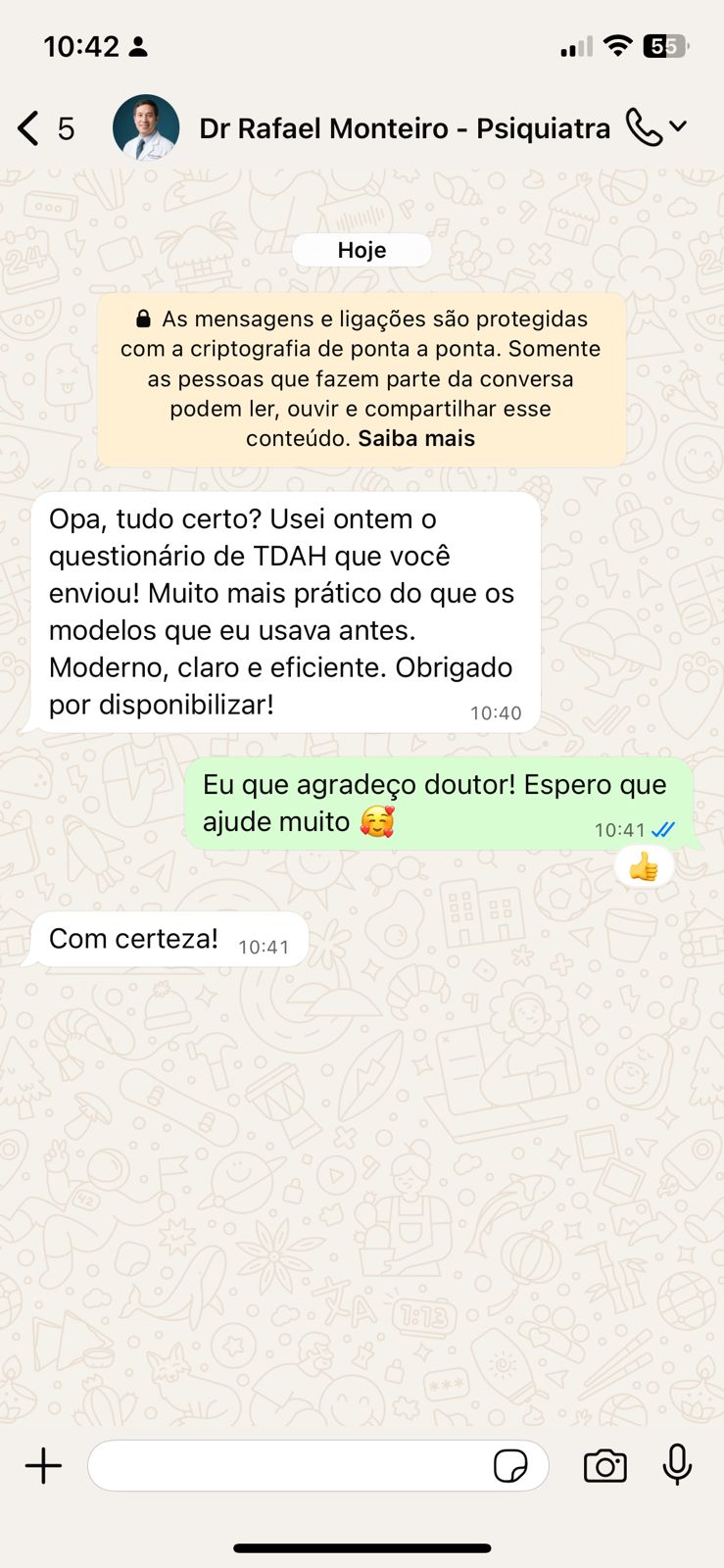This screenshot has width=724, height=1568.
Task: Tap the back chevron to leave the chat
Action: point(26,127)
